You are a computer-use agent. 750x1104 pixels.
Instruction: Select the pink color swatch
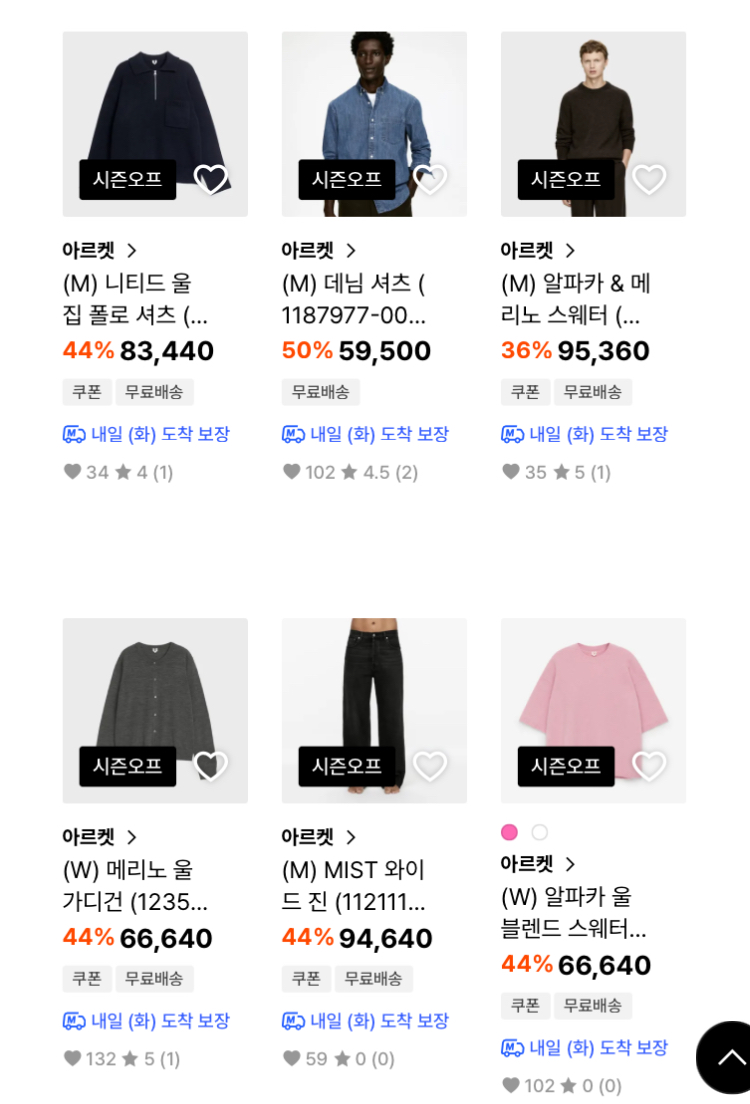[x=510, y=832]
